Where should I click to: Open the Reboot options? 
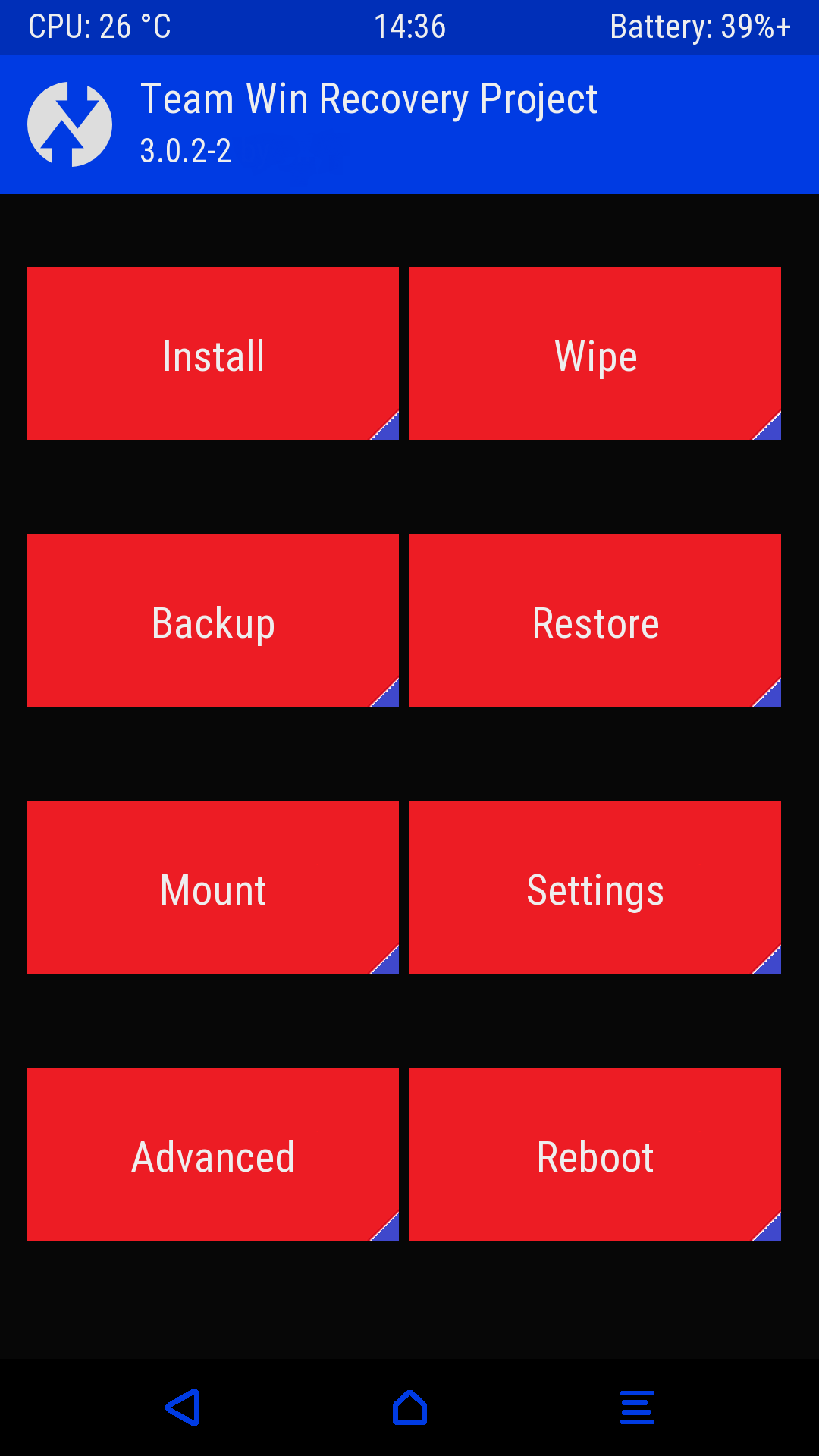pyautogui.click(x=595, y=1154)
